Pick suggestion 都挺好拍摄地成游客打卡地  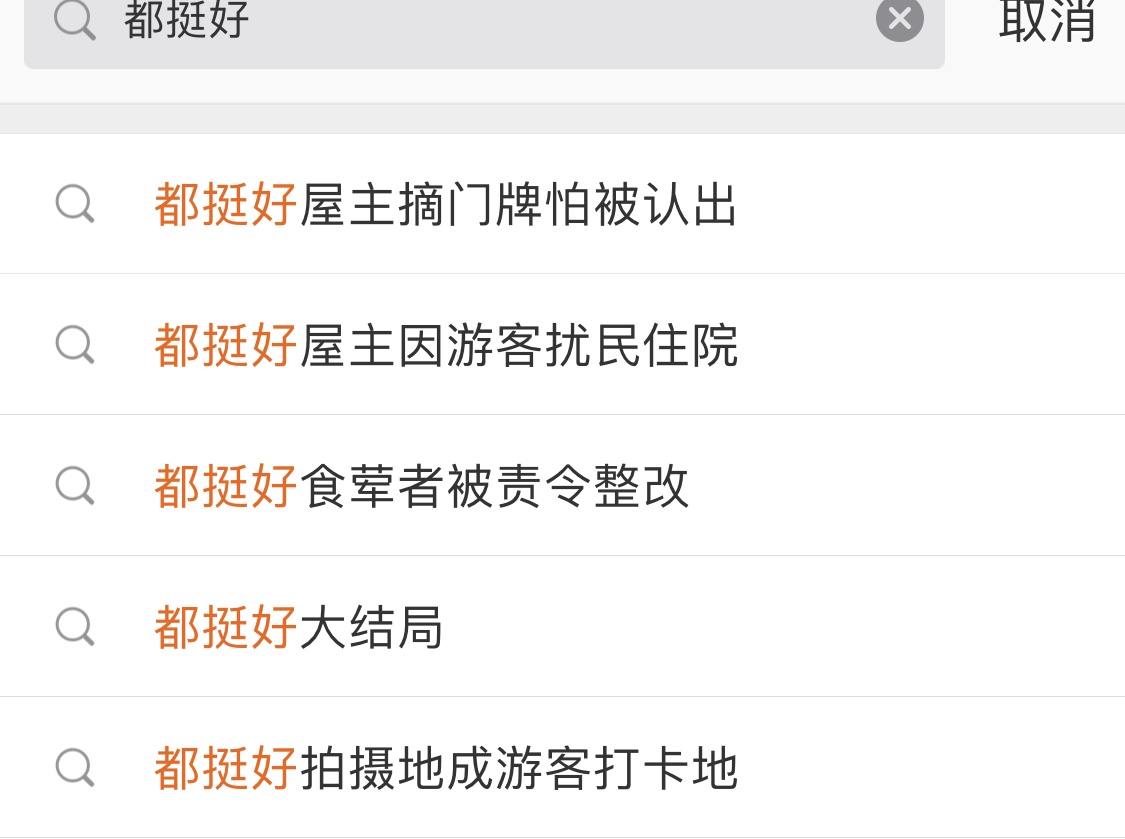[x=446, y=768]
